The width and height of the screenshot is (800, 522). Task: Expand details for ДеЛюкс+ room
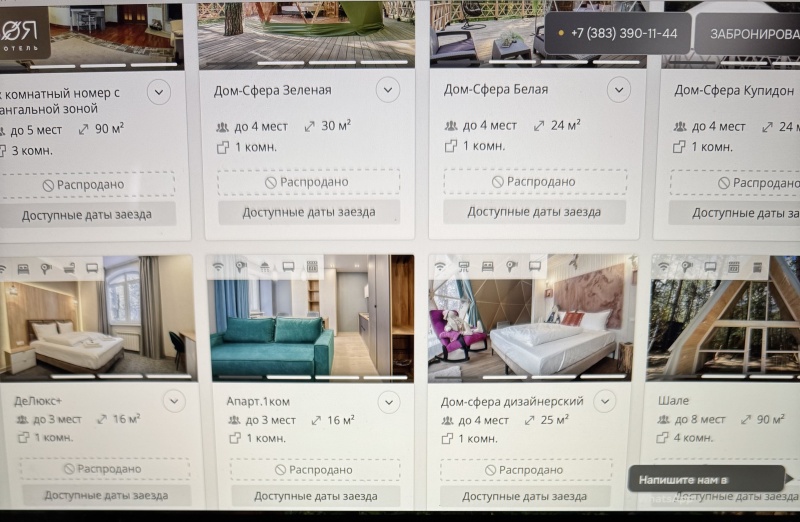(174, 401)
